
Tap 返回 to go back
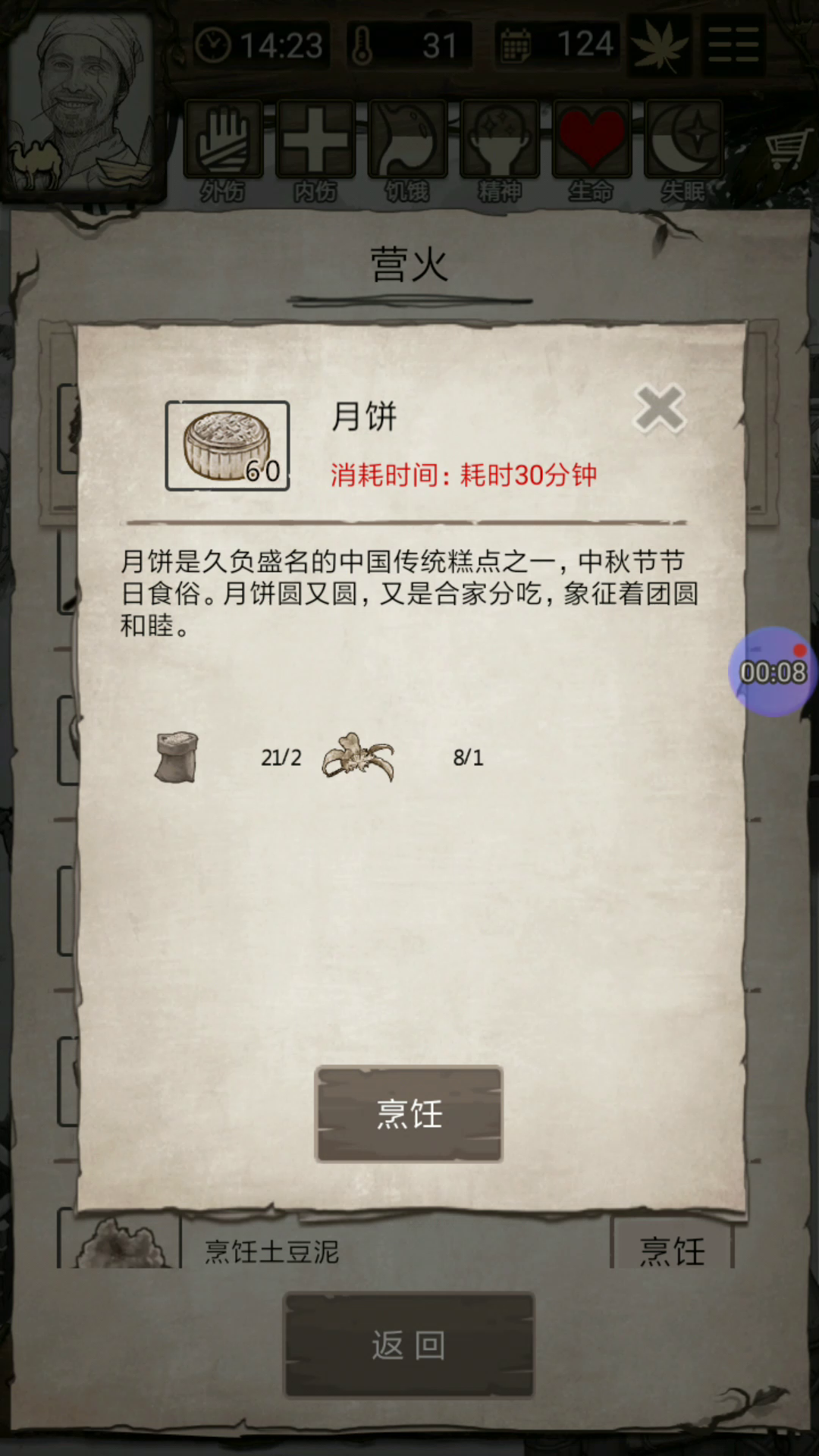(x=409, y=1345)
